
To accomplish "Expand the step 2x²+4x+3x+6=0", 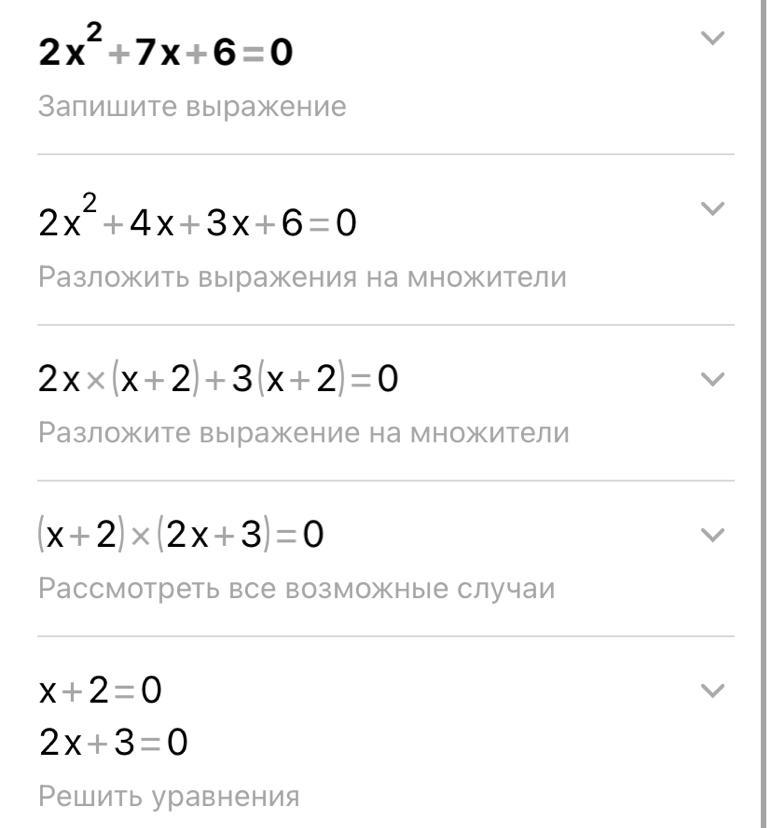I will point(712,209).
